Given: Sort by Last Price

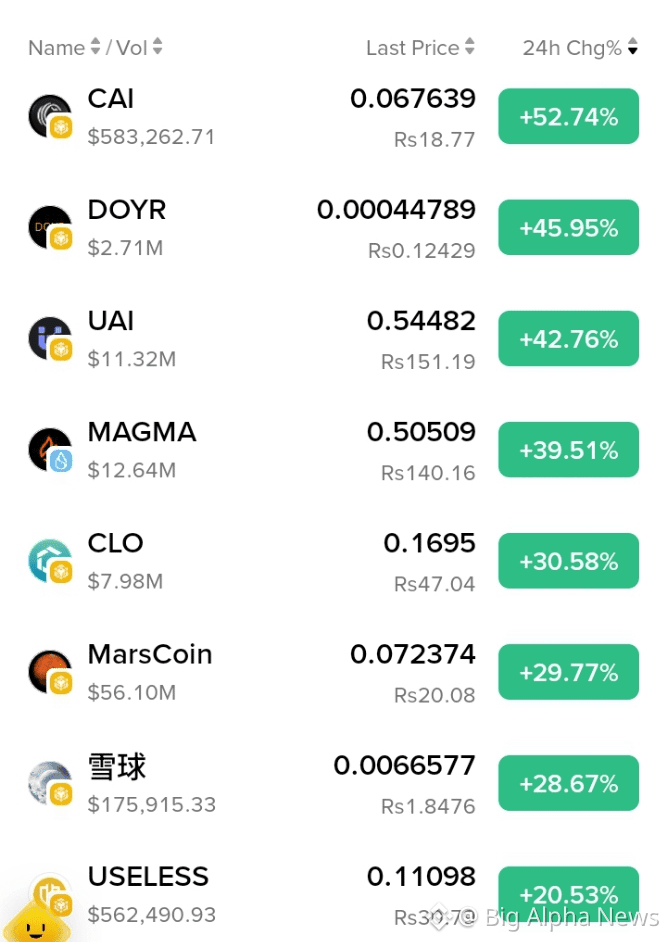Looking at the screenshot, I should 420,47.
